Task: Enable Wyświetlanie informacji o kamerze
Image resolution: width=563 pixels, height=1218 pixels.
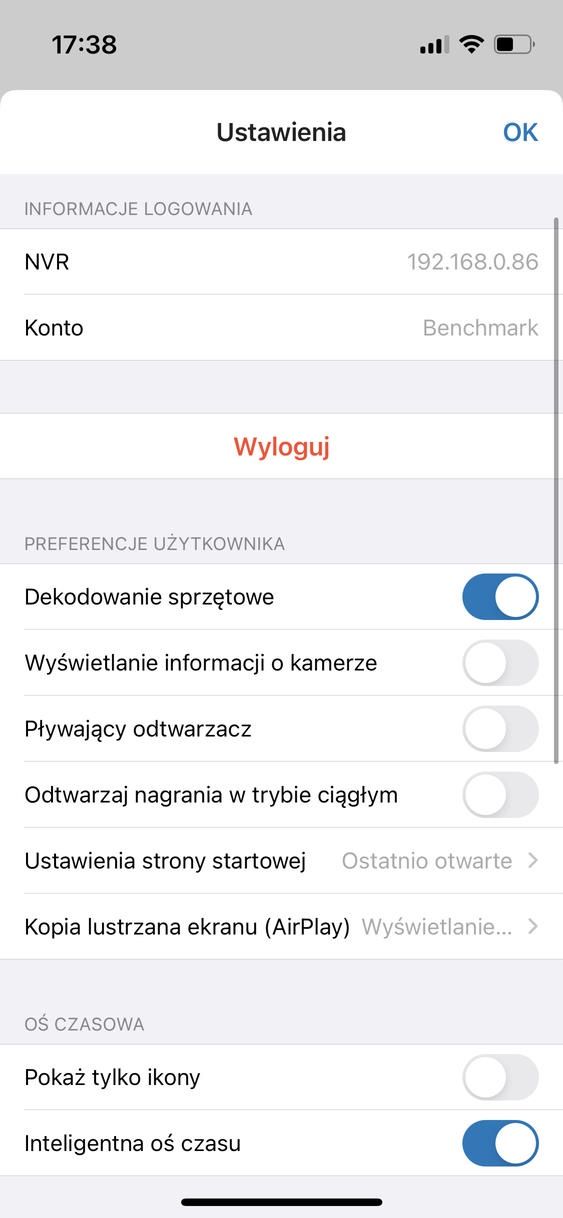Action: point(500,663)
